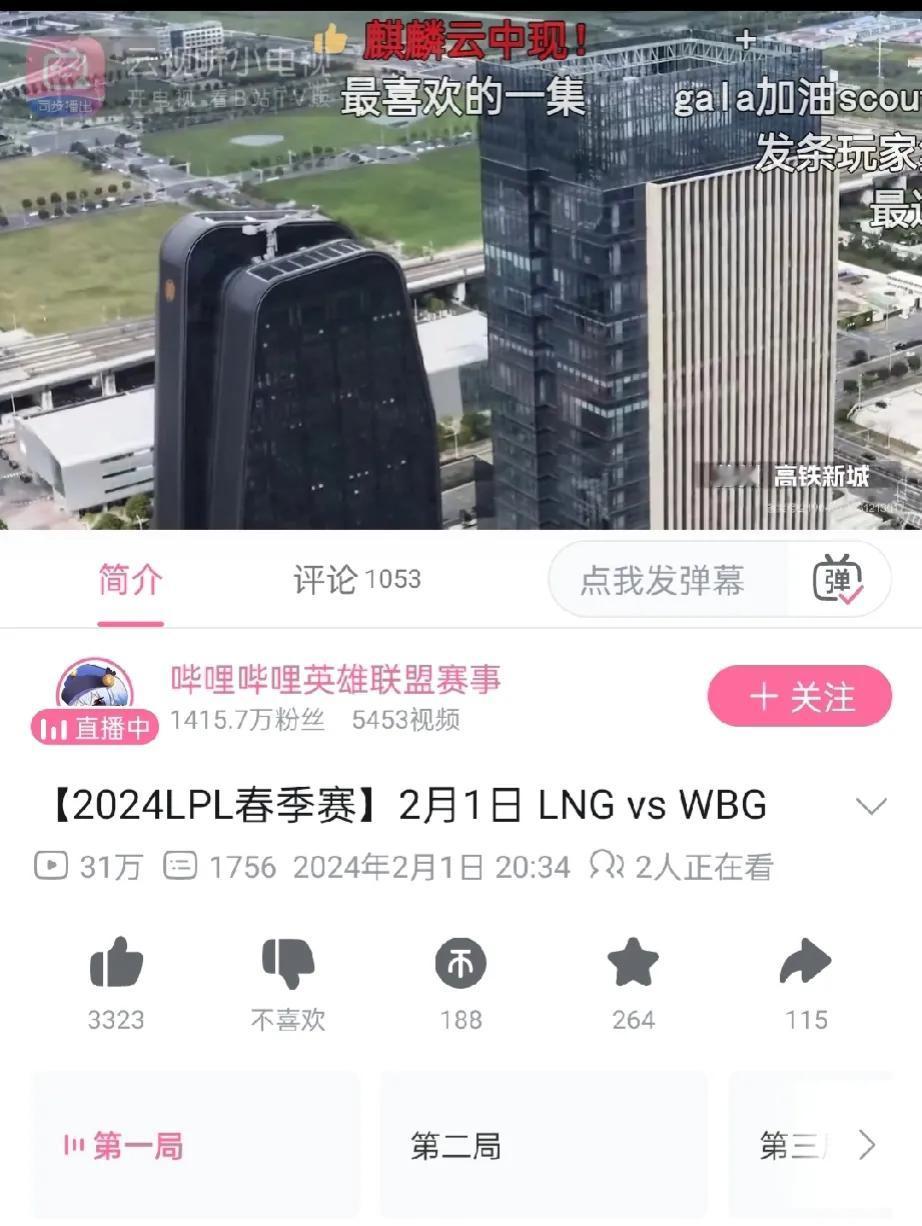Play episode 第一局
The image size is (922, 1226).
196,1145
